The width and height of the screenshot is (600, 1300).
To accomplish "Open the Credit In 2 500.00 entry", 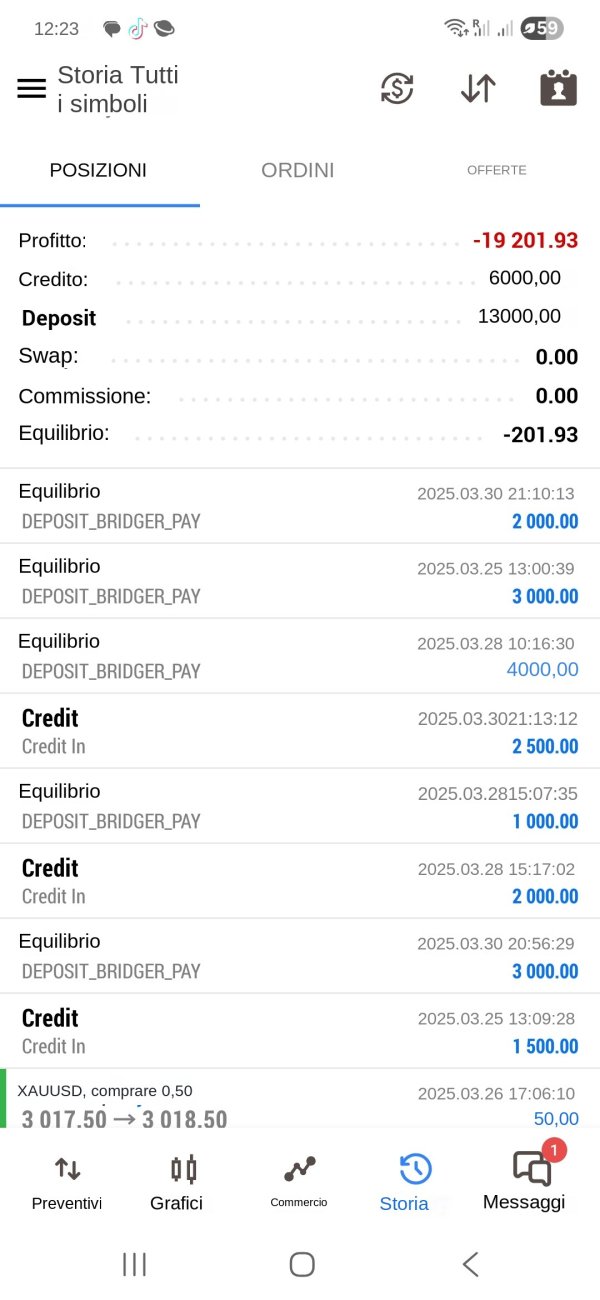I will click(300, 731).
